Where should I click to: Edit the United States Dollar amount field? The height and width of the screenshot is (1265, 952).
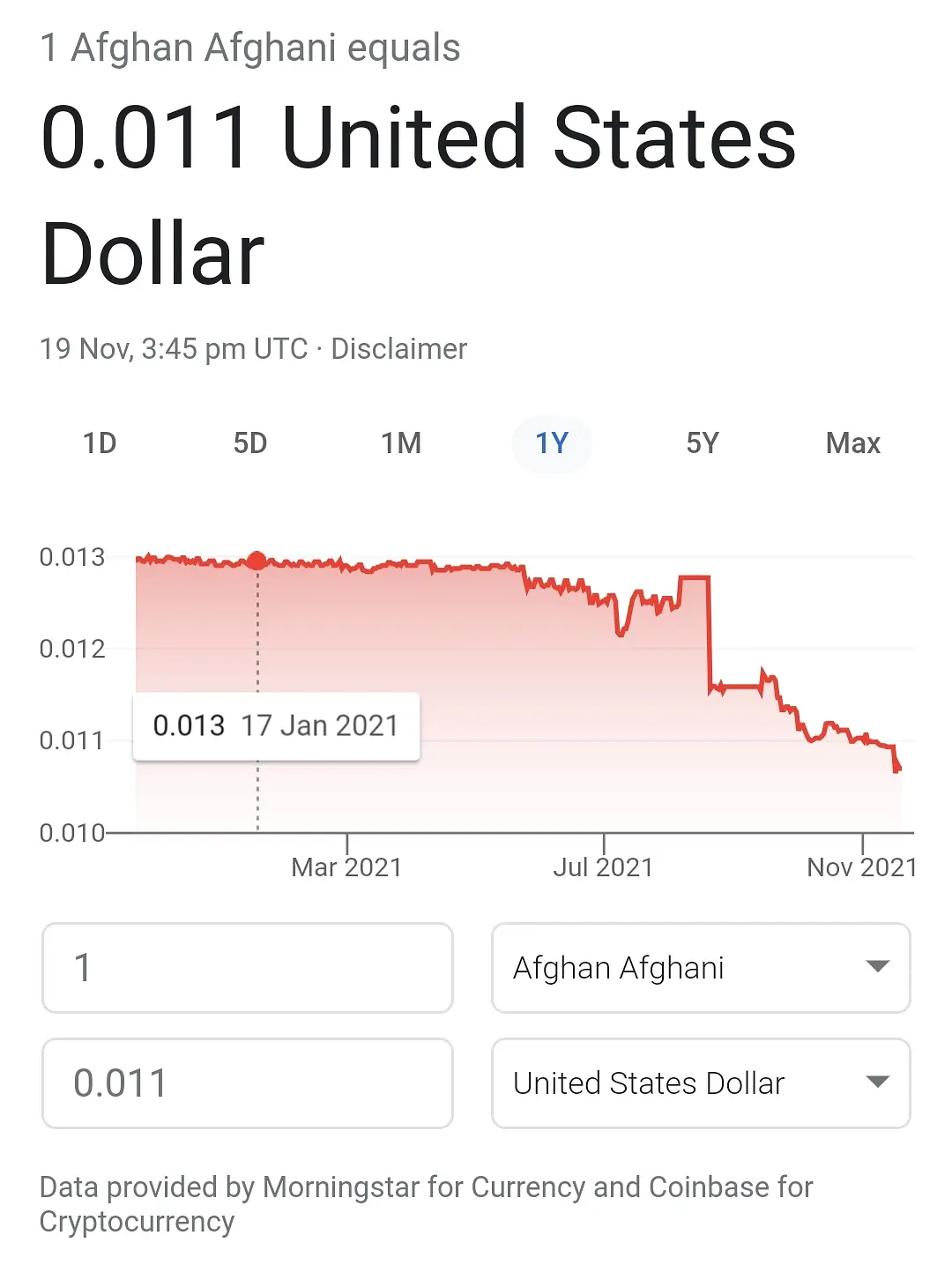pyautogui.click(x=248, y=1083)
